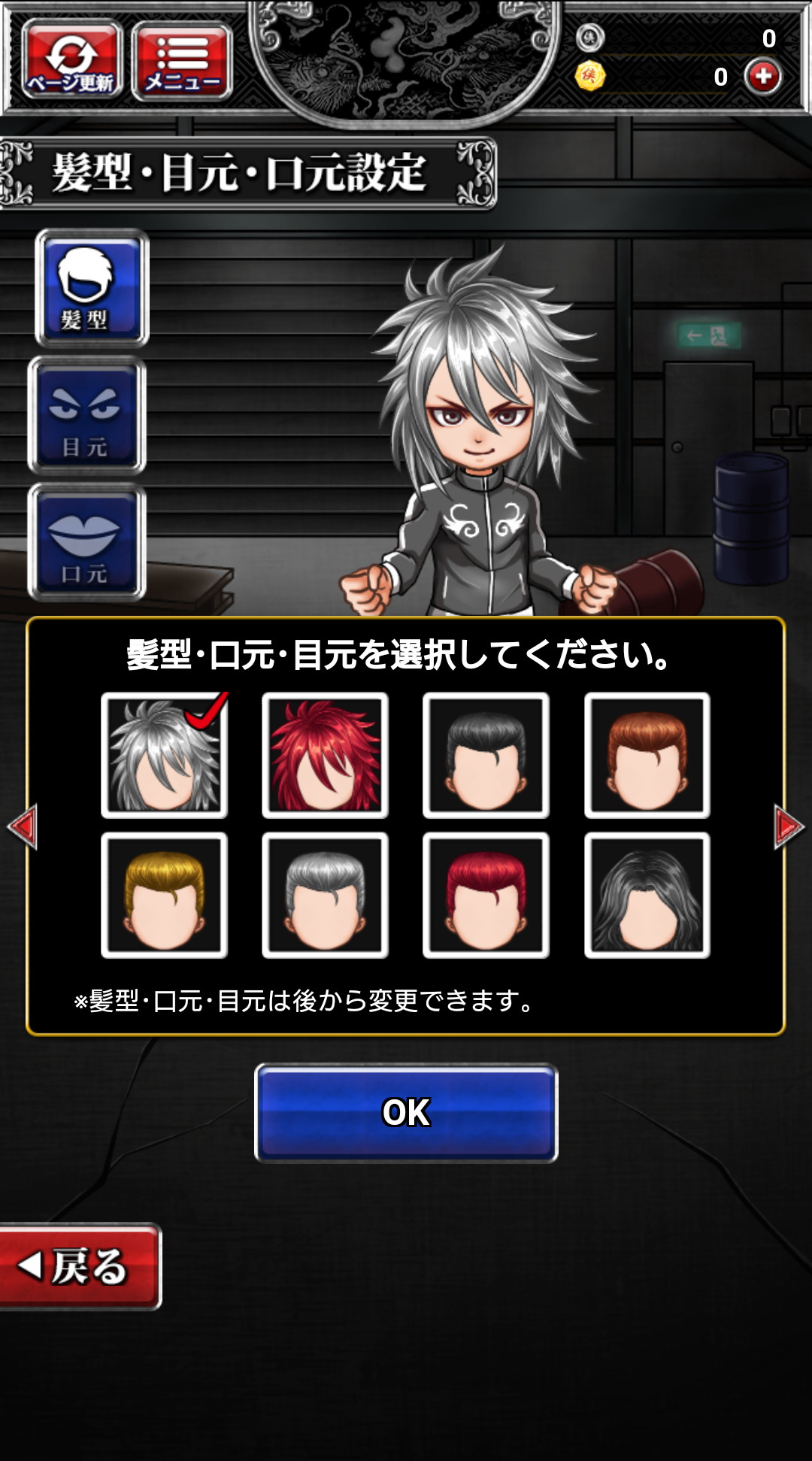Go to previous hairstyle page arrow
The height and width of the screenshot is (1461, 812).
23,827
